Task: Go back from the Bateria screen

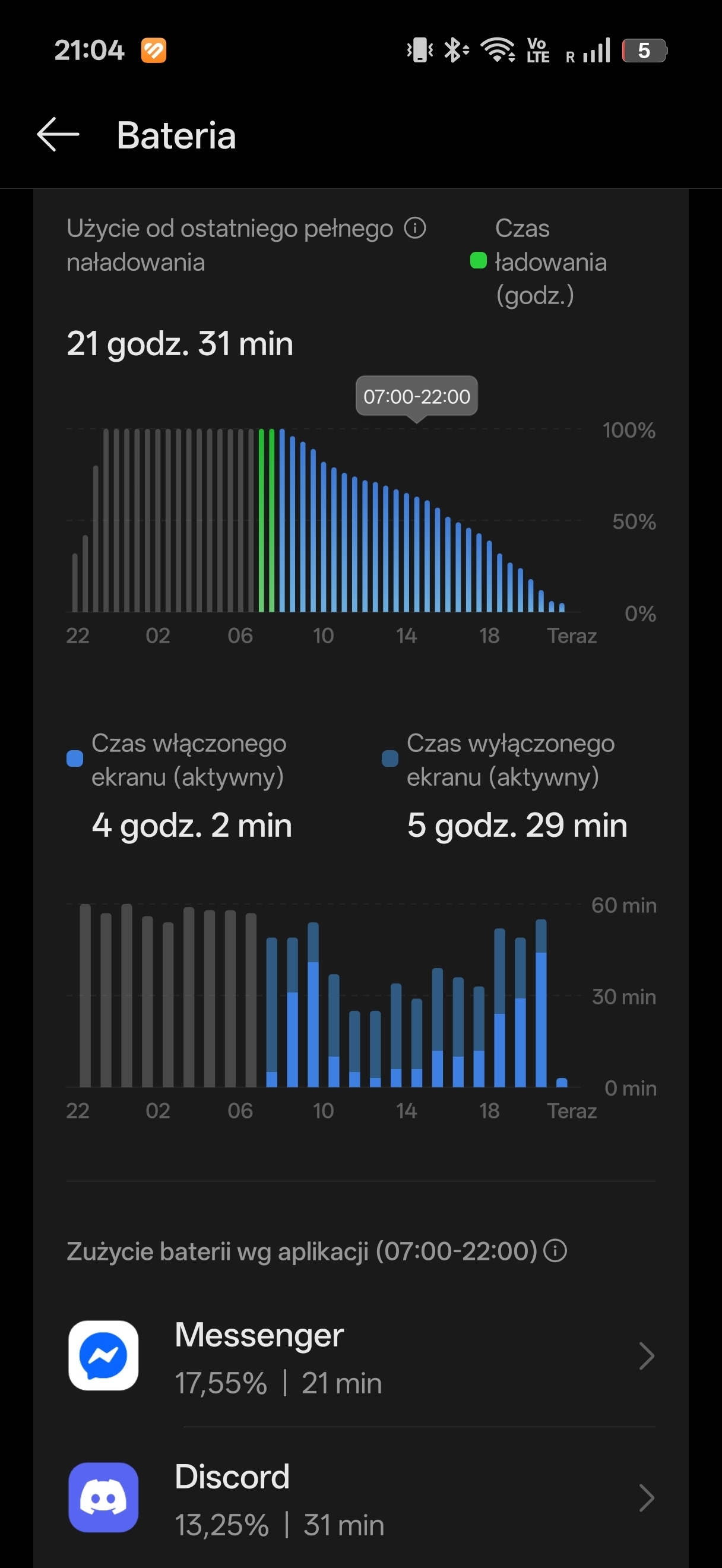Action: pyautogui.click(x=58, y=134)
